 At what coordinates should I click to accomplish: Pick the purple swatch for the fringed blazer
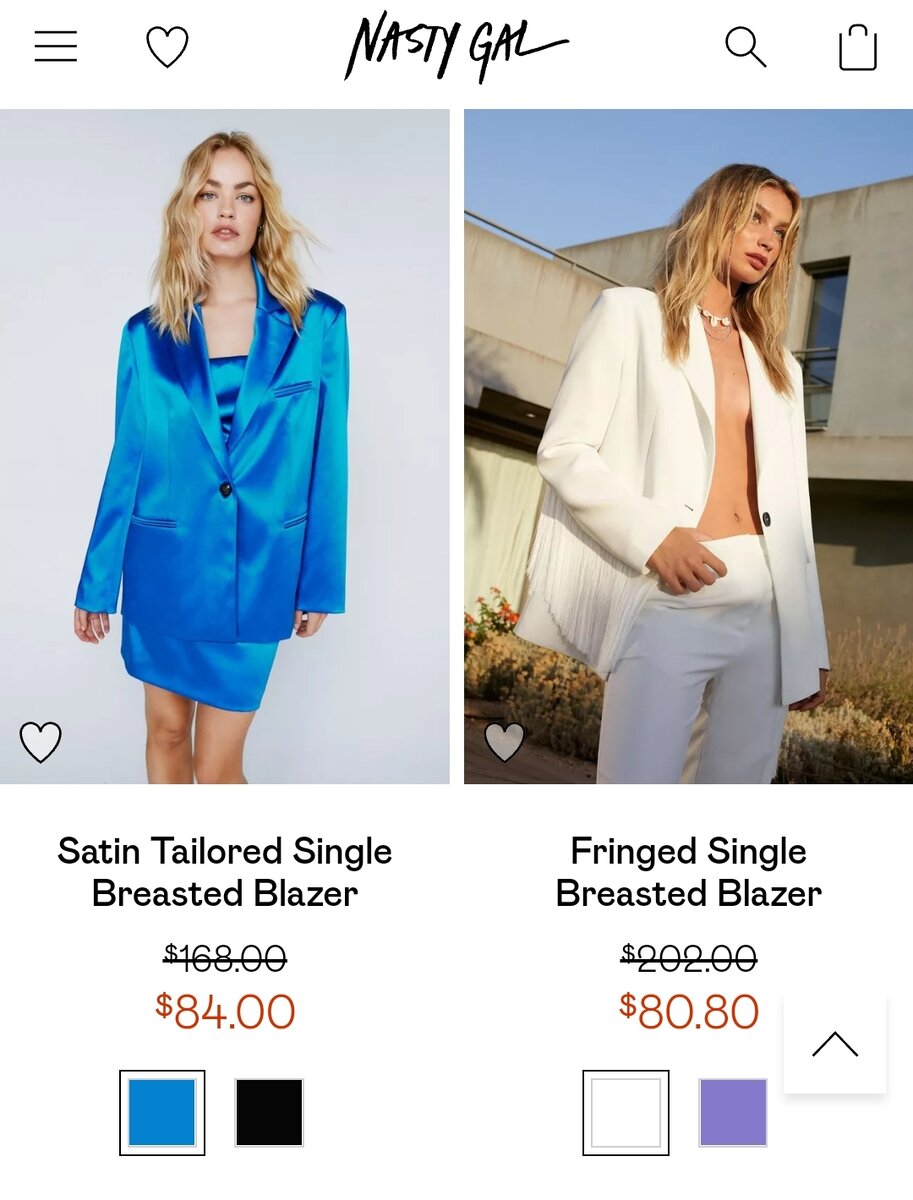pyautogui.click(x=732, y=1112)
